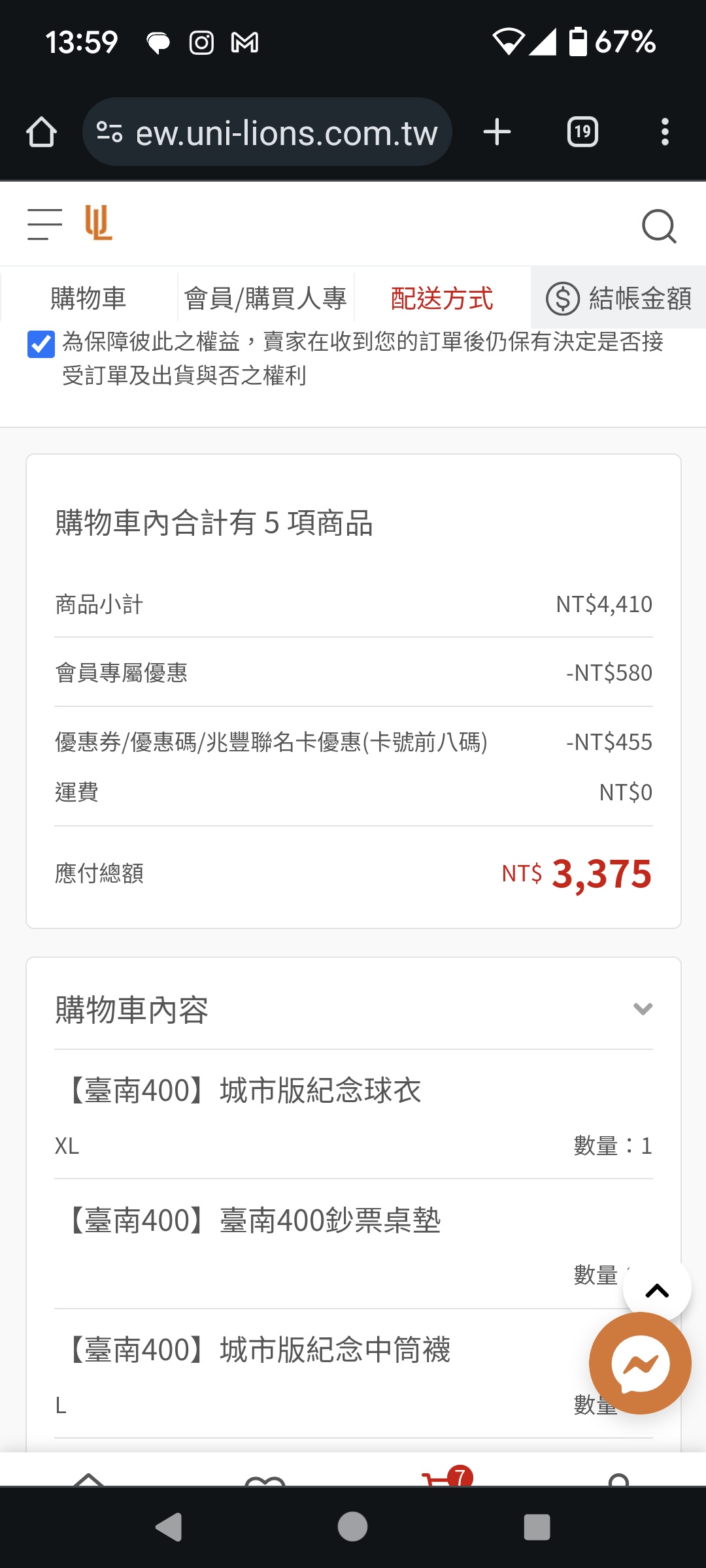The image size is (706, 1568).
Task: Tap the URL address bar
Action: click(x=267, y=133)
